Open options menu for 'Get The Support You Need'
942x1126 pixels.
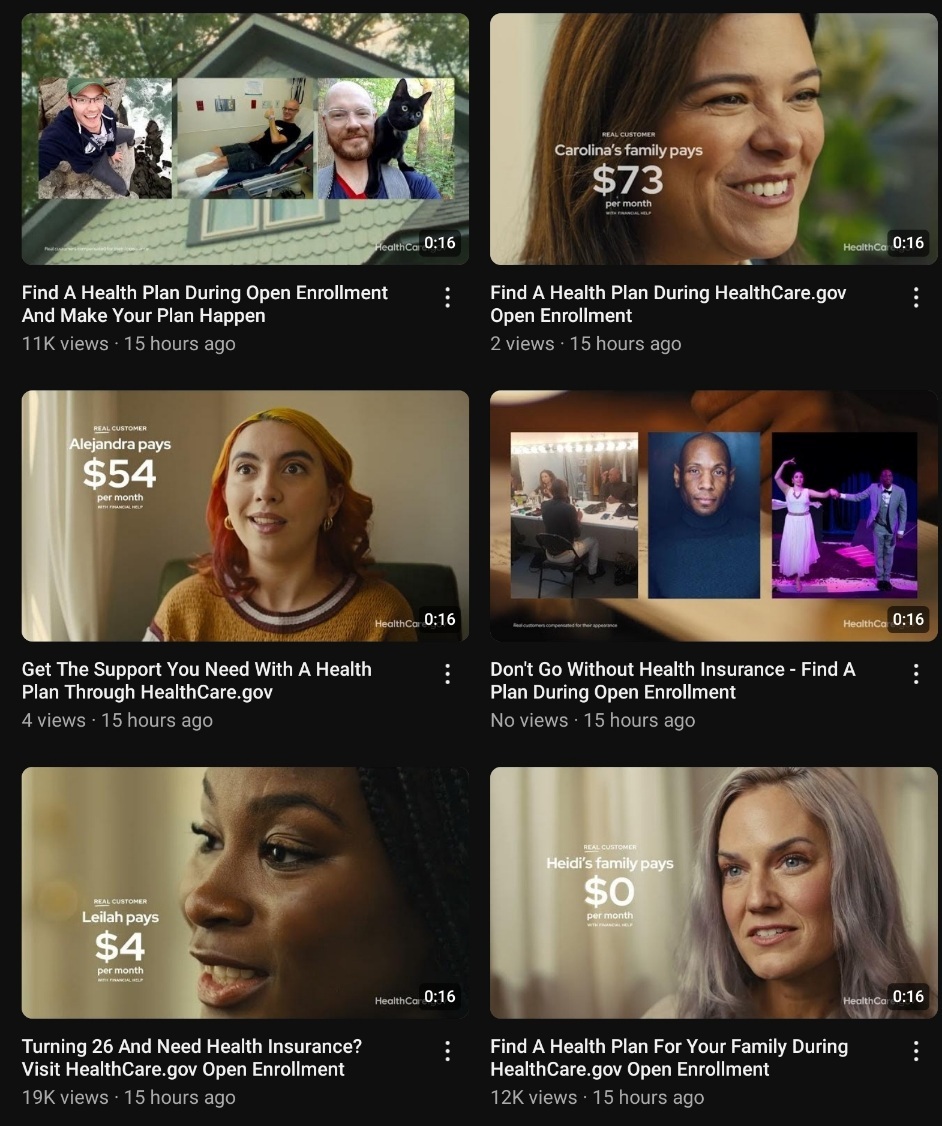(447, 674)
